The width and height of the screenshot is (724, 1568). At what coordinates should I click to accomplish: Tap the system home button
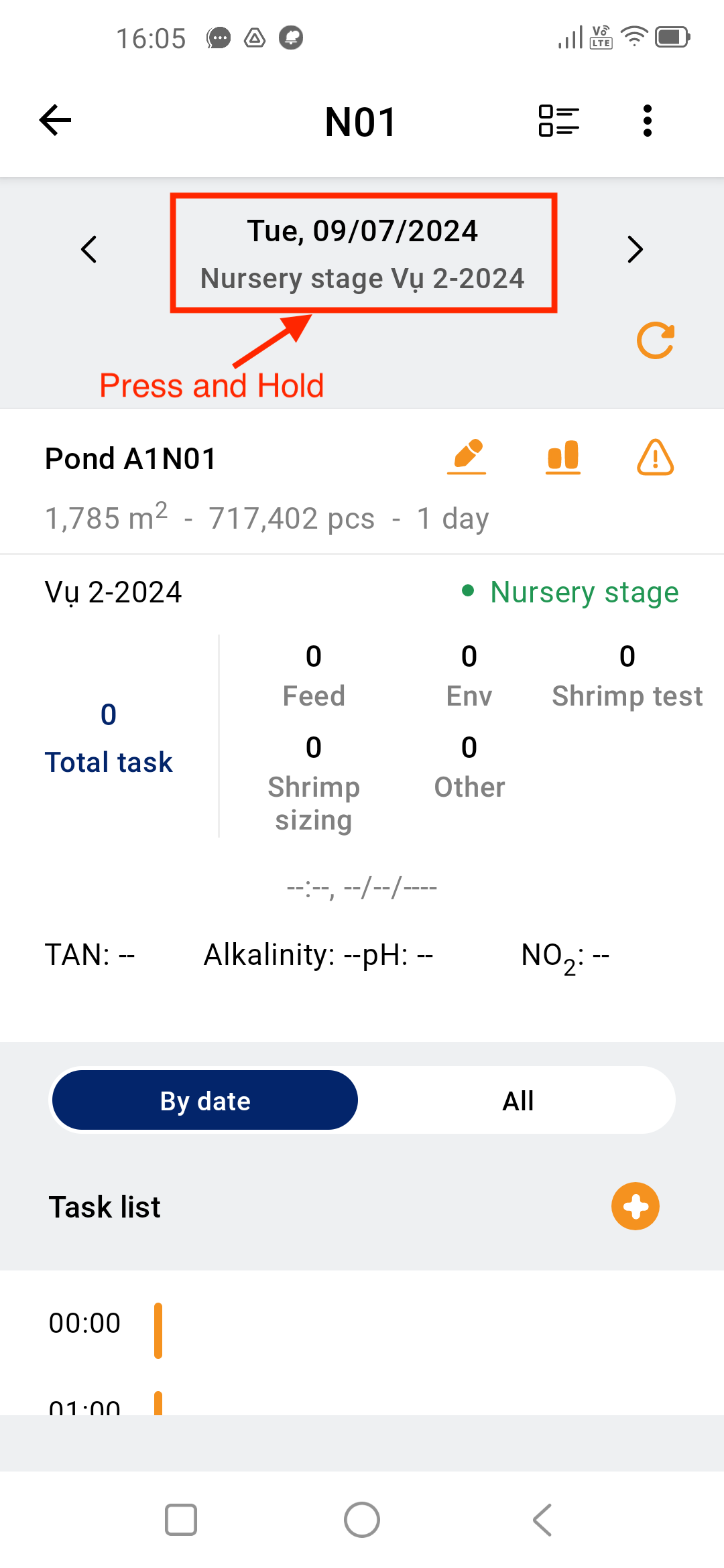(x=362, y=1520)
